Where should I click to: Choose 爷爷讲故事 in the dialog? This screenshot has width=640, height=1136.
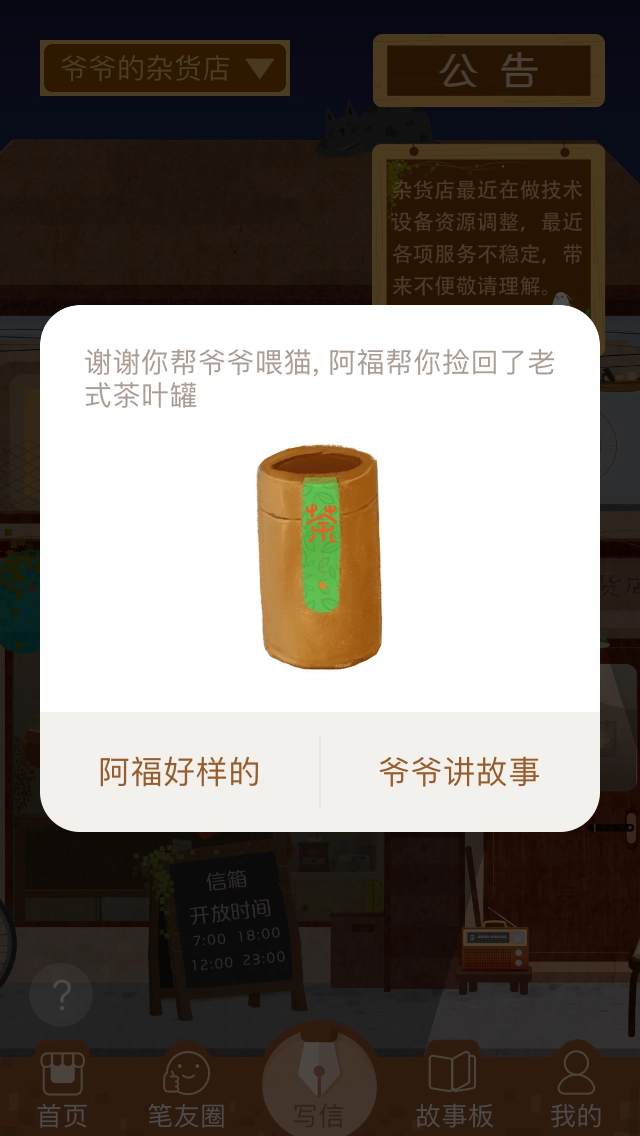click(459, 772)
